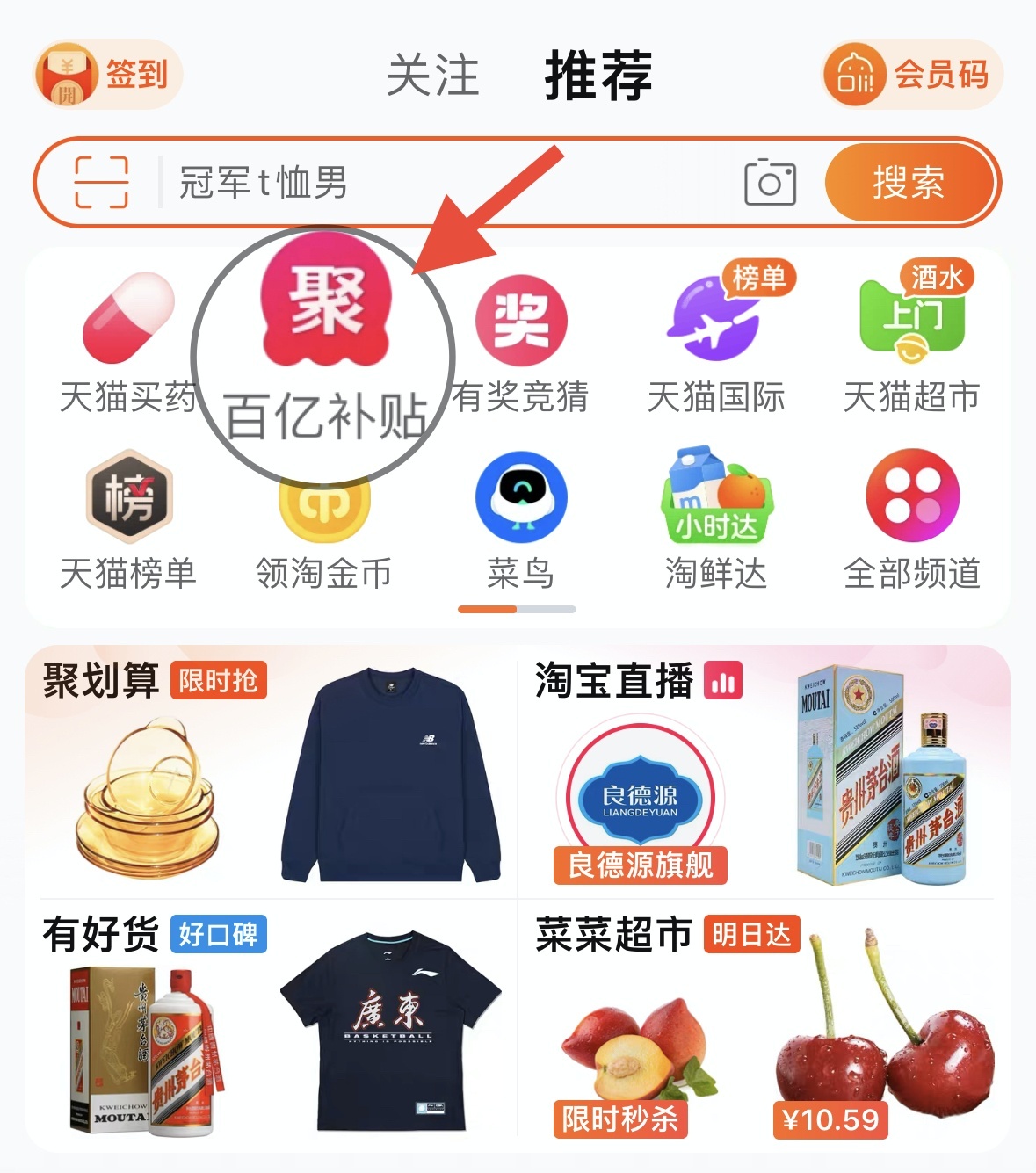The height and width of the screenshot is (1173, 1036).
Task: Tap the 签到 check-in button
Action: pos(108,75)
